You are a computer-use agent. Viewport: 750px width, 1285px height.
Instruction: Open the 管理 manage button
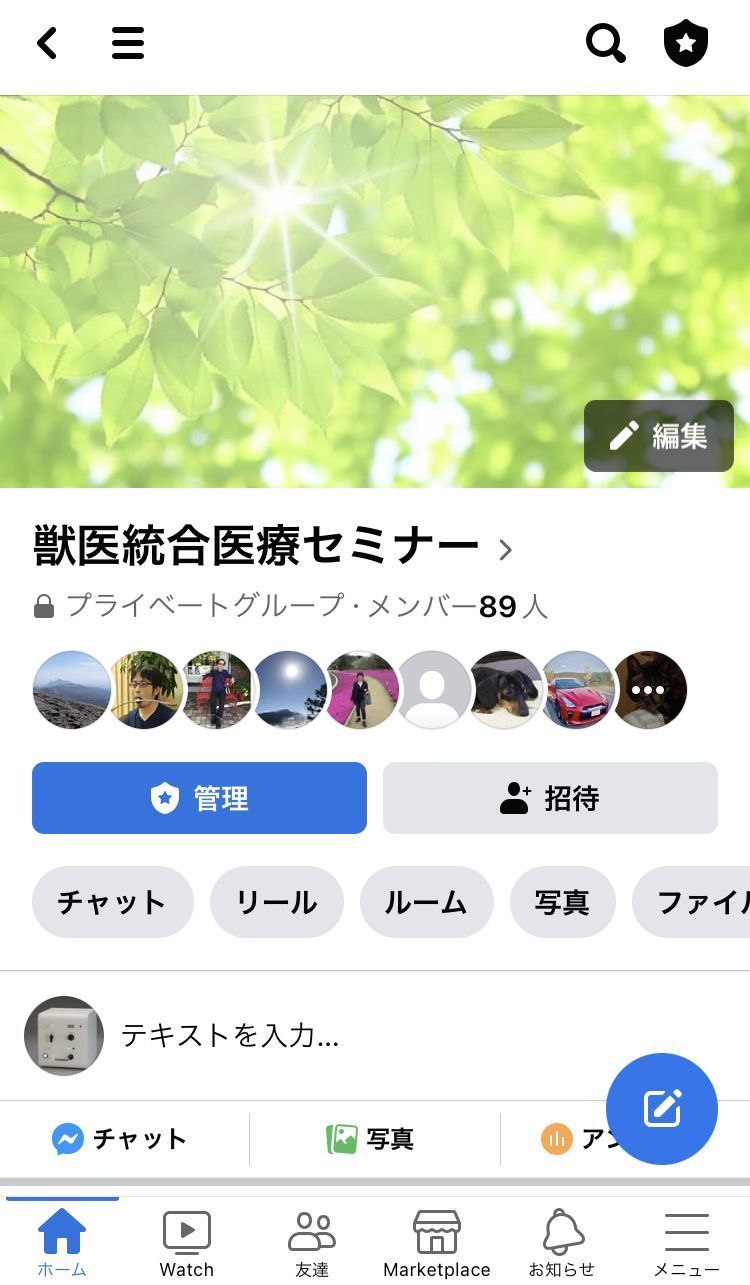click(199, 798)
